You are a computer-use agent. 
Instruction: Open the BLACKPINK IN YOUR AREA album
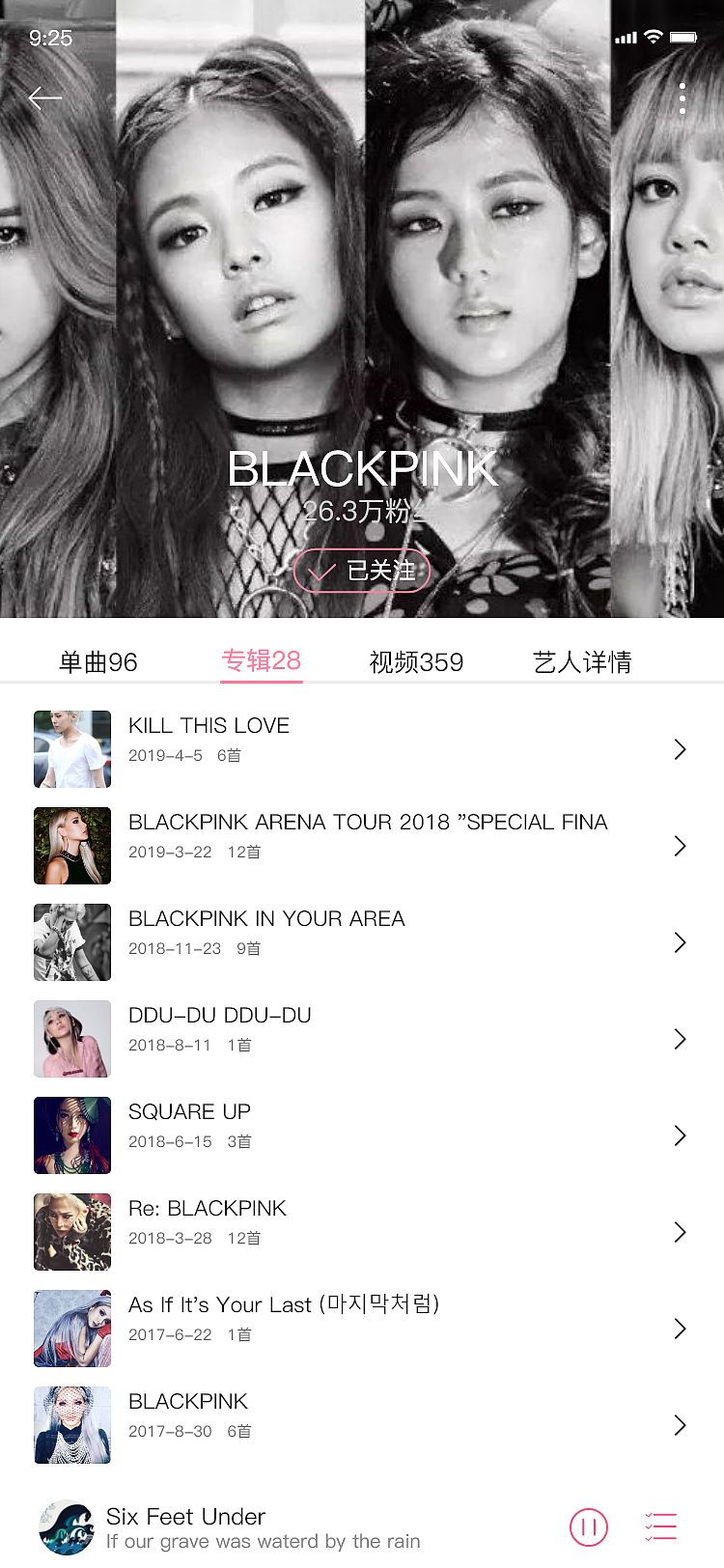pyautogui.click(x=362, y=942)
